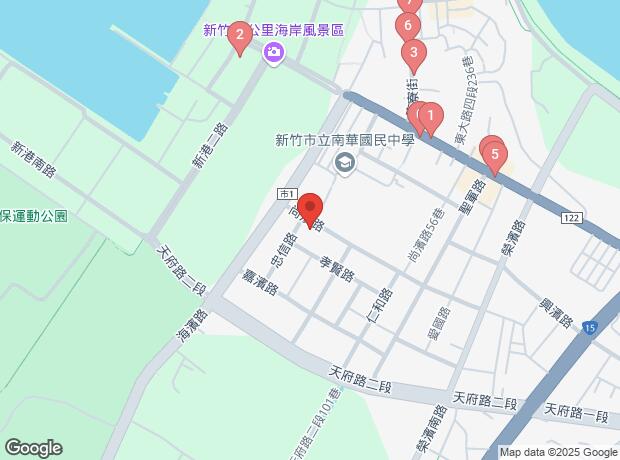Select map marker number 1
The image size is (620, 460).
430,119
